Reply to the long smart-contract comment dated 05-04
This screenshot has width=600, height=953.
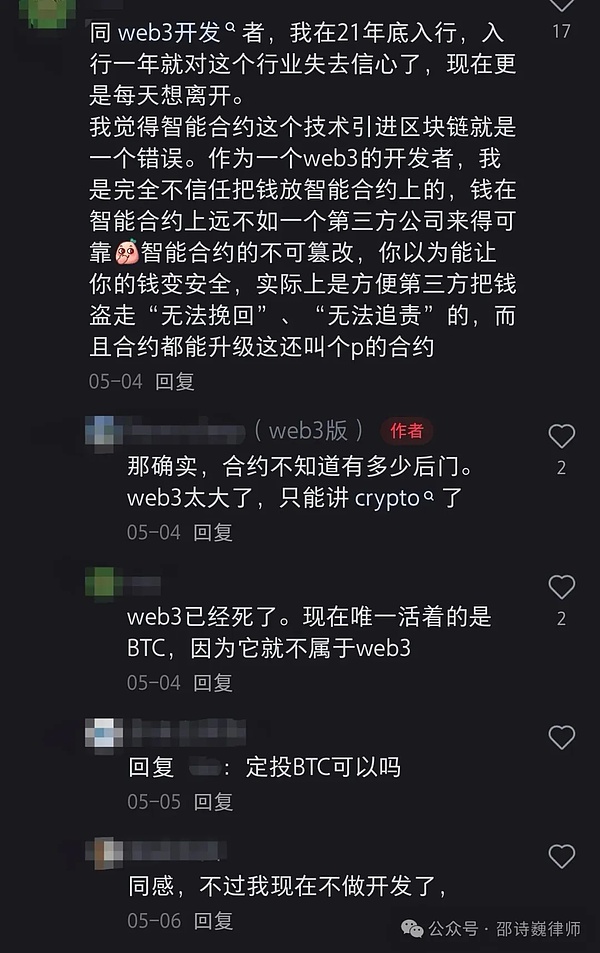coord(175,381)
